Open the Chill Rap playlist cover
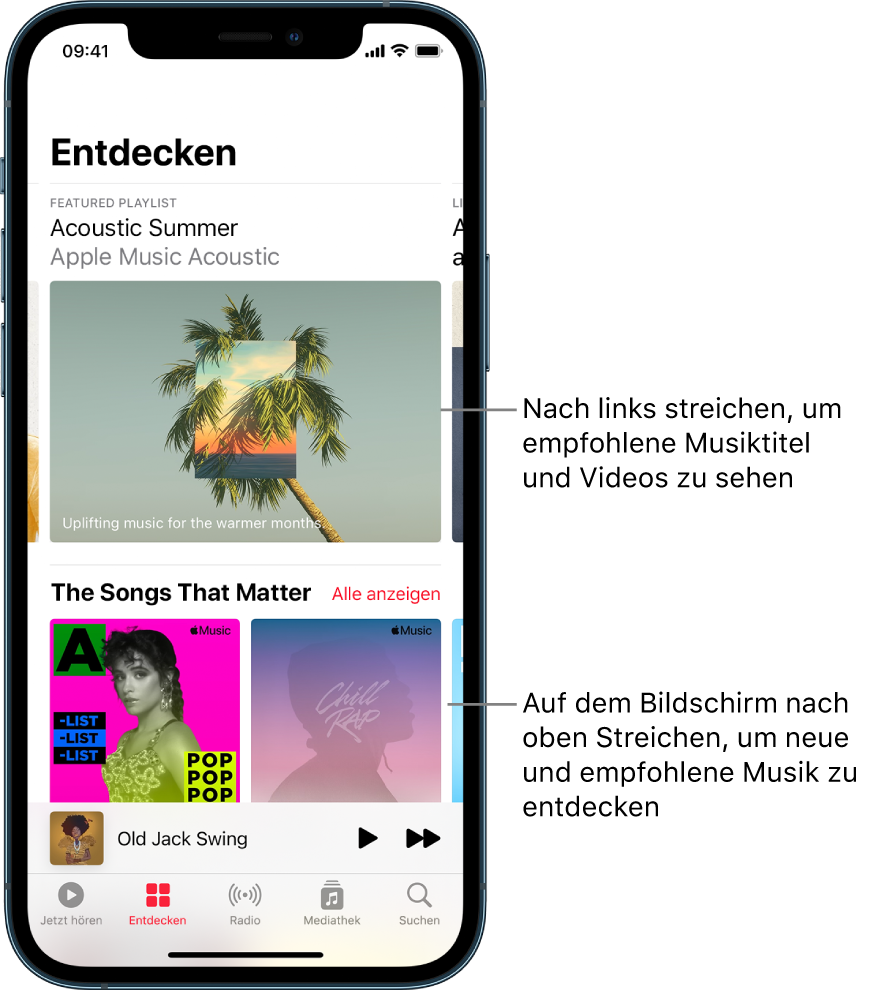The width and height of the screenshot is (870, 990). pos(346,711)
